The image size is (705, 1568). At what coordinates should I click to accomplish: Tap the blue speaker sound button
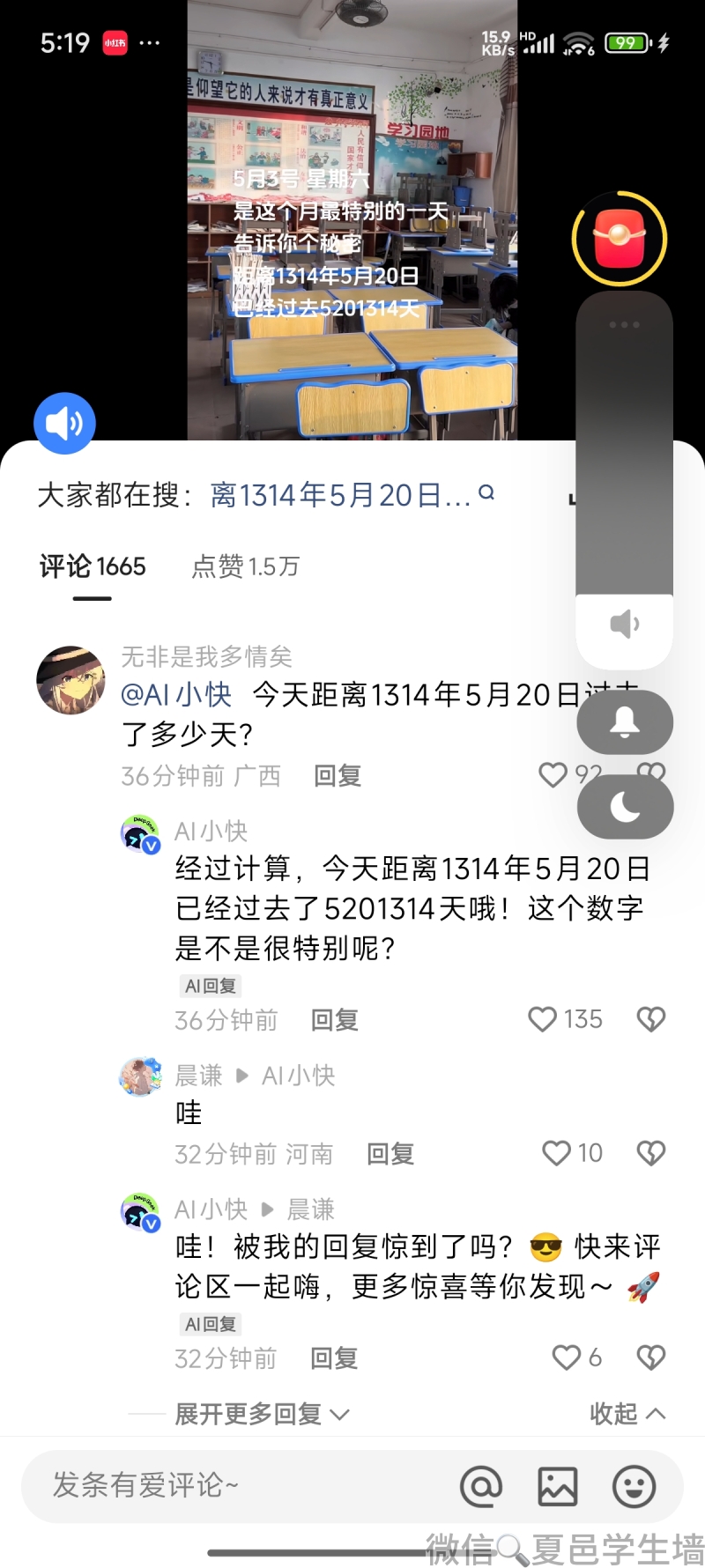[64, 424]
